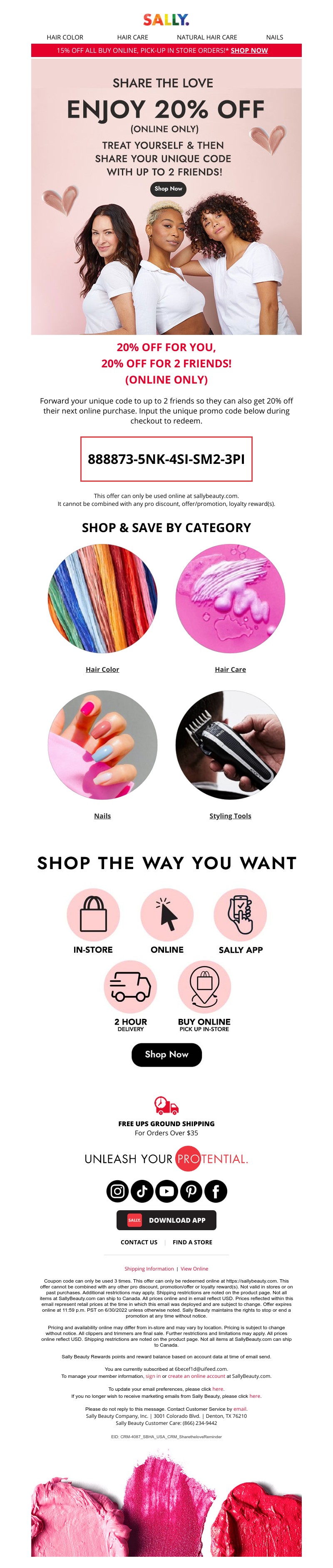The width and height of the screenshot is (333, 1568).
Task: Tap Shop Now on Share the Love banner
Action: point(168,189)
